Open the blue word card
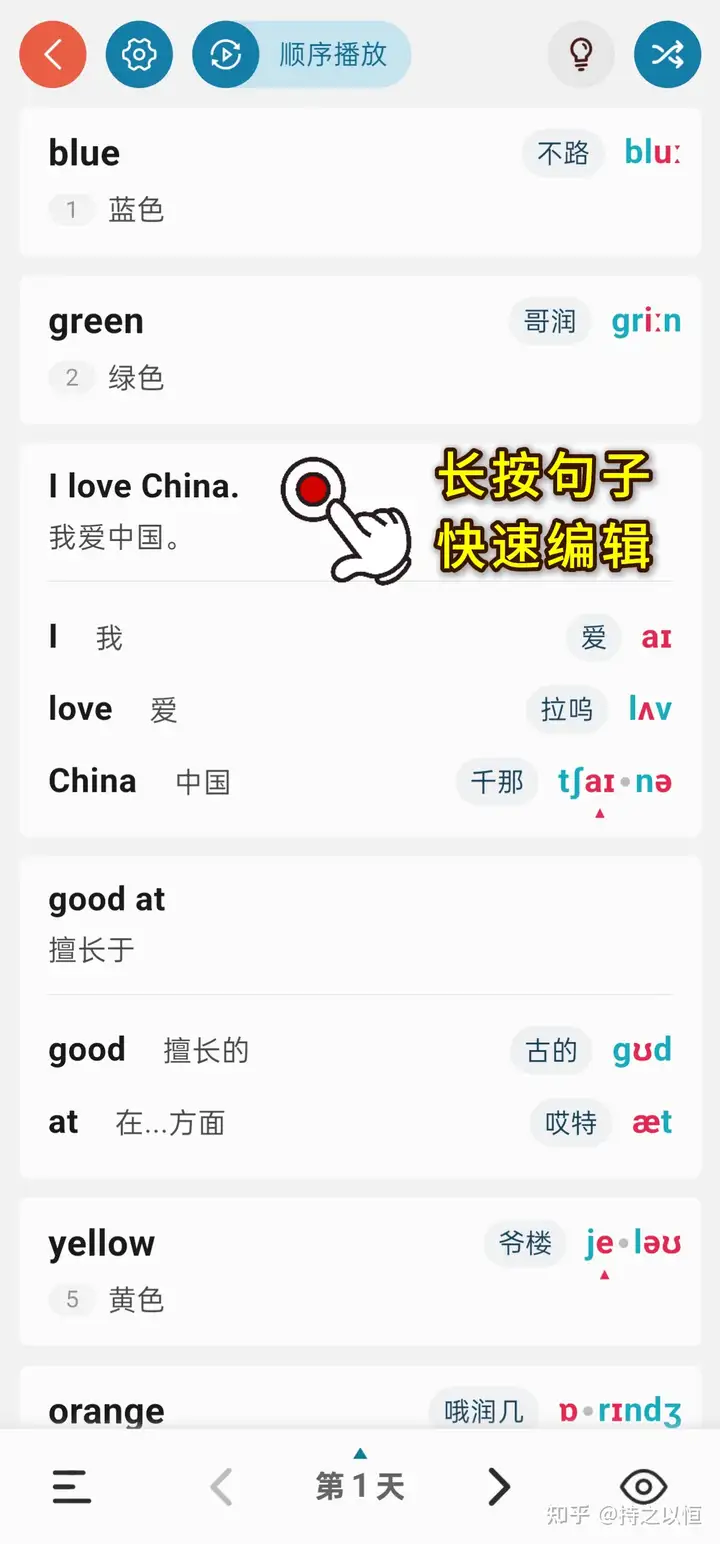 click(360, 181)
